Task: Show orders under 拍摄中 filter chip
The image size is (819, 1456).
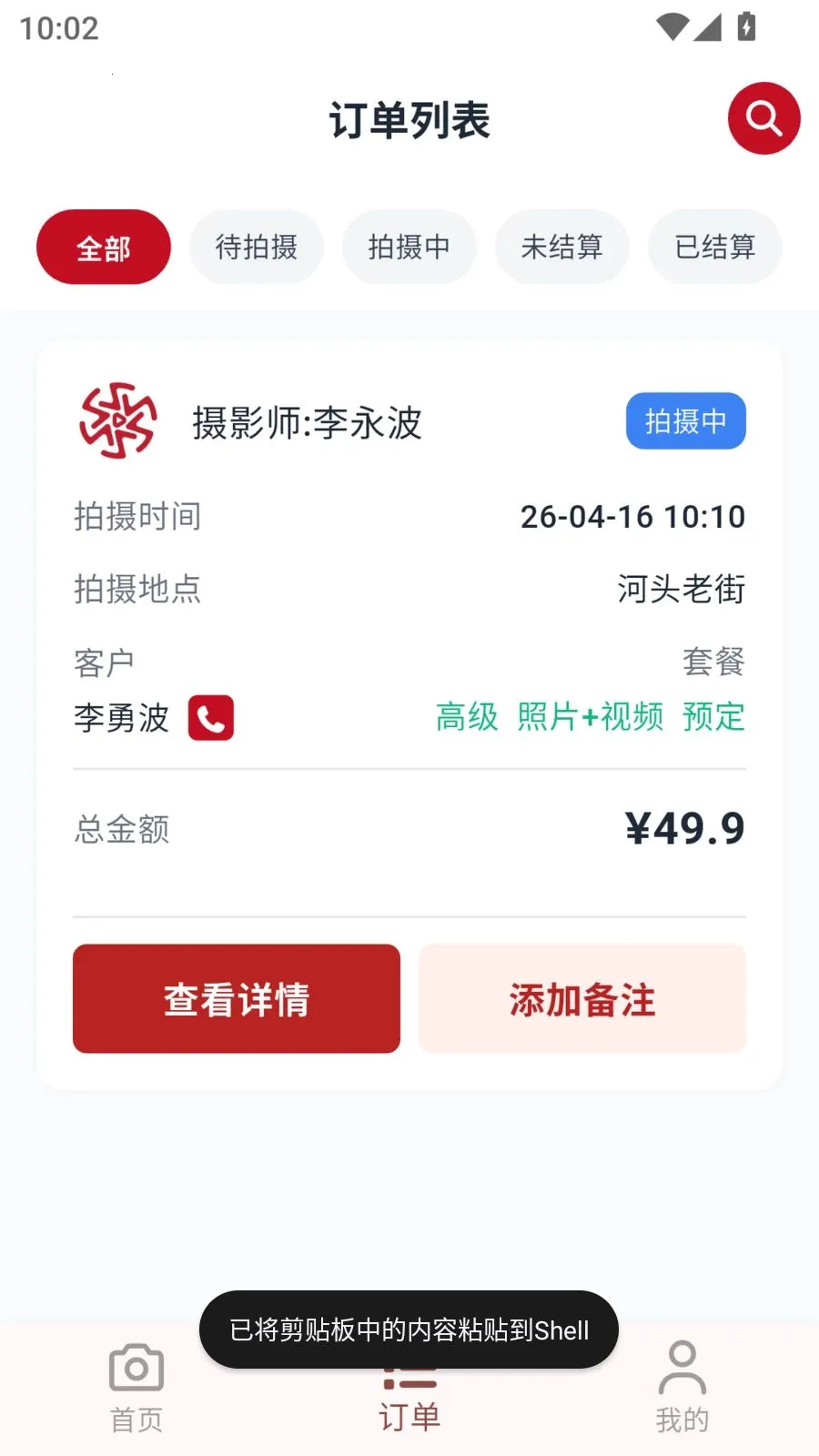Action: [409, 248]
